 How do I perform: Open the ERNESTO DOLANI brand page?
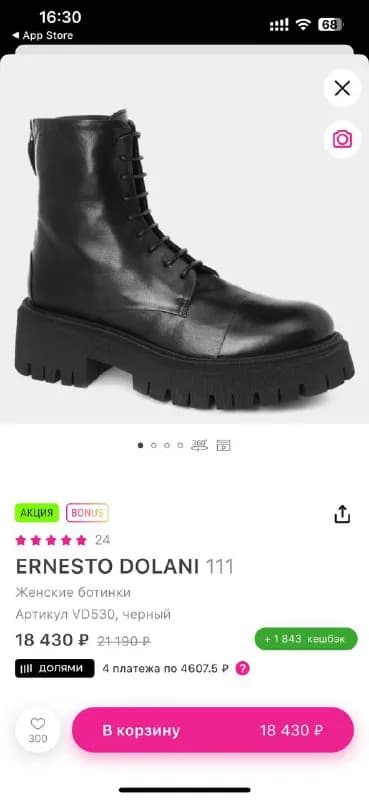[x=108, y=567]
